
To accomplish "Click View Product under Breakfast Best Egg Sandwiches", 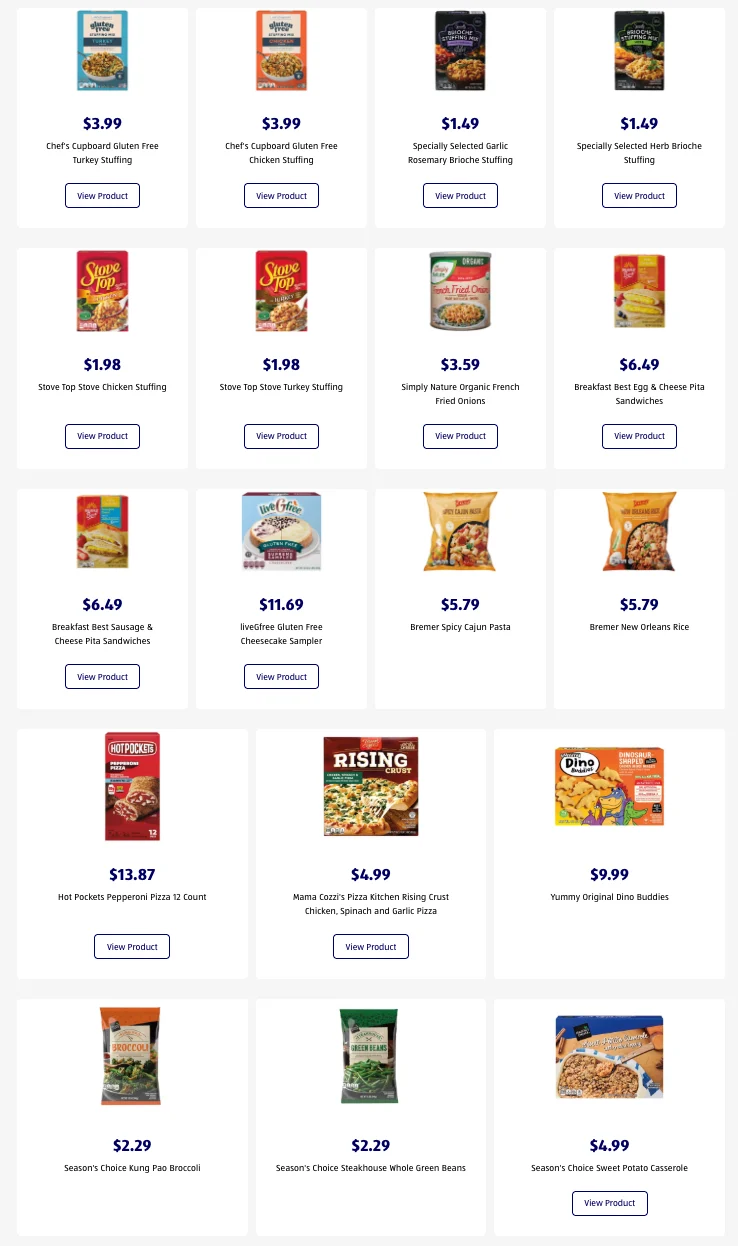I will (639, 436).
